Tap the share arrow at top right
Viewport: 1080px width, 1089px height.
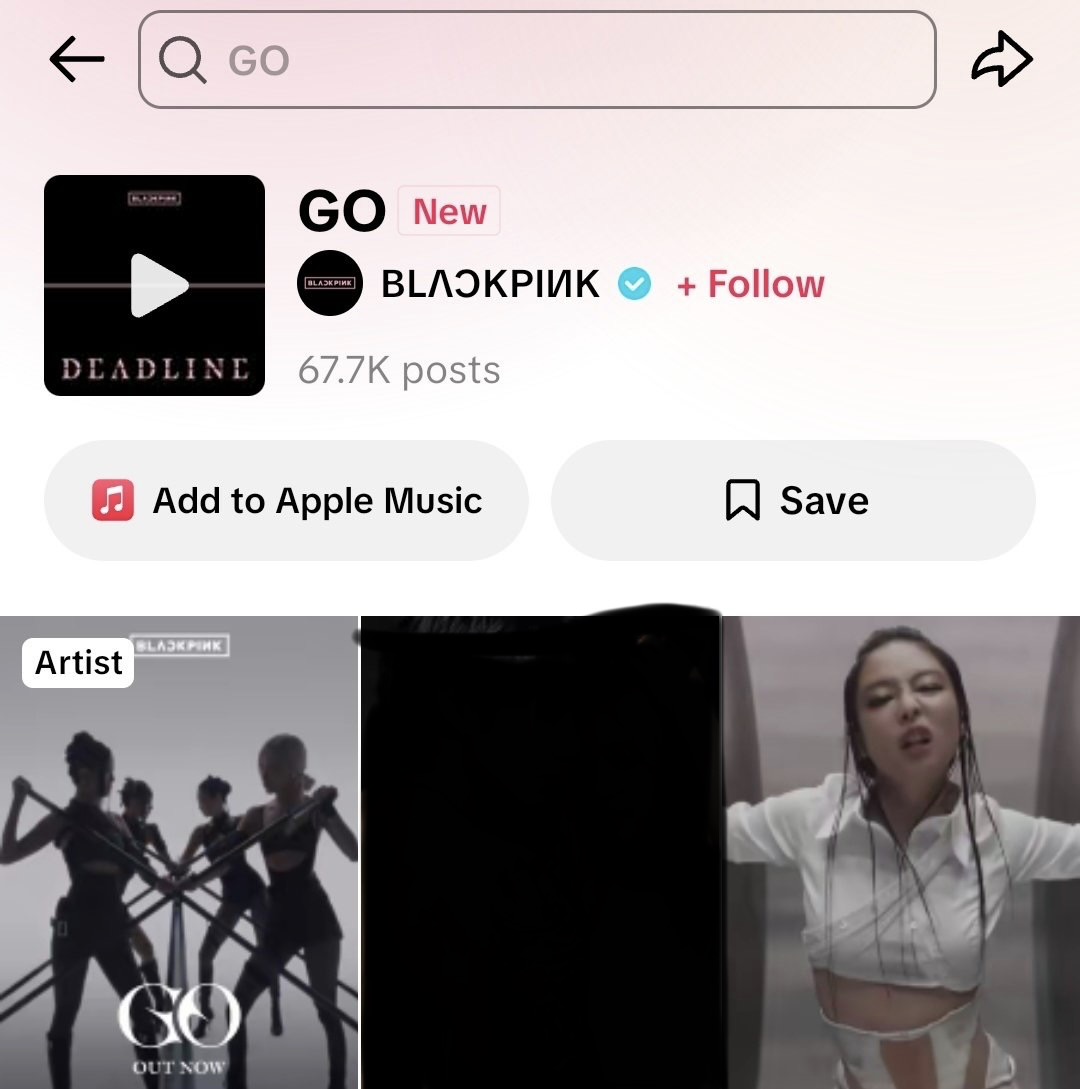pyautogui.click(x=1004, y=58)
